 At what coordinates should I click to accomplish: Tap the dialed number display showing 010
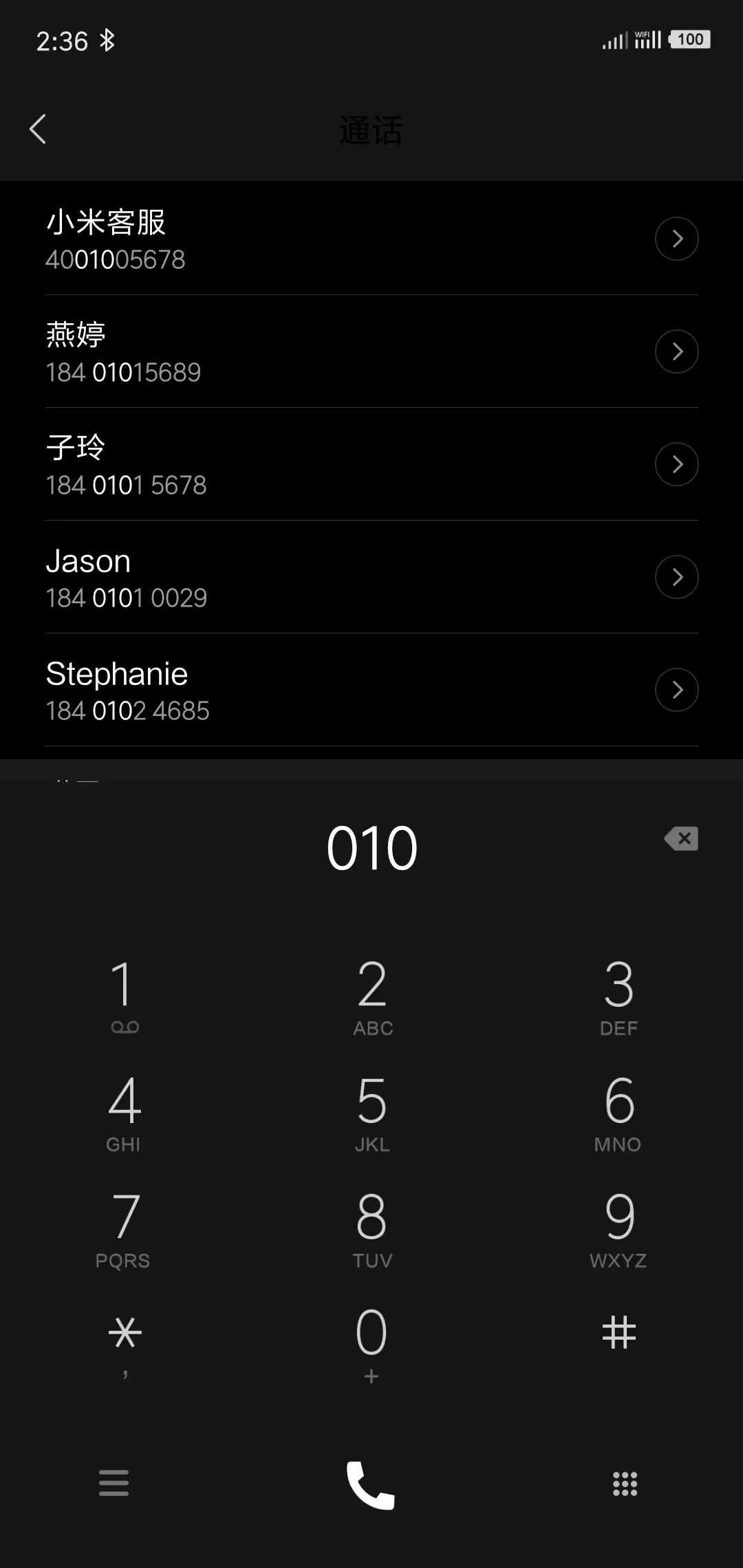coord(371,846)
